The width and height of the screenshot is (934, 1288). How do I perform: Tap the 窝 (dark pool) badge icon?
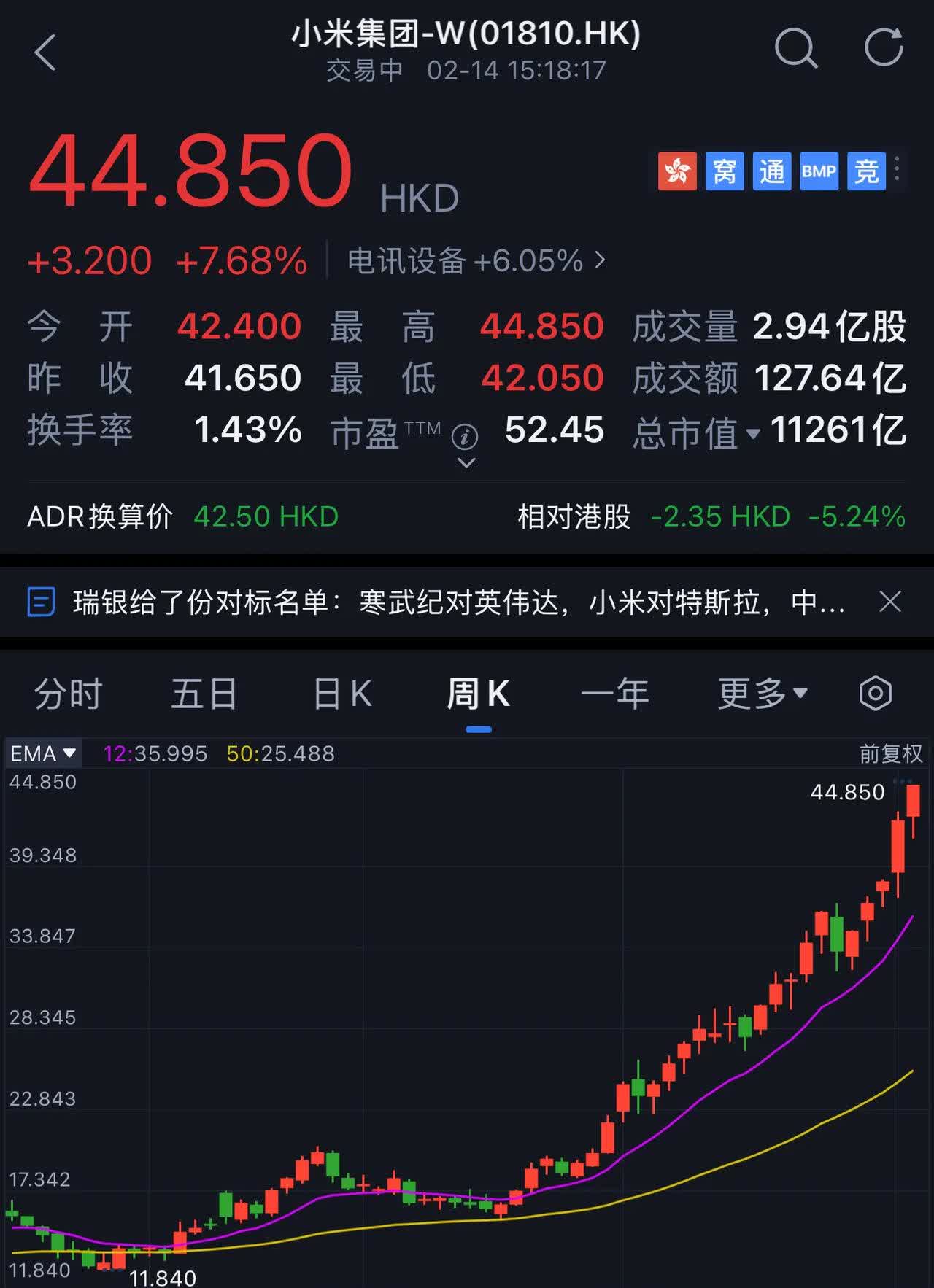click(x=724, y=171)
